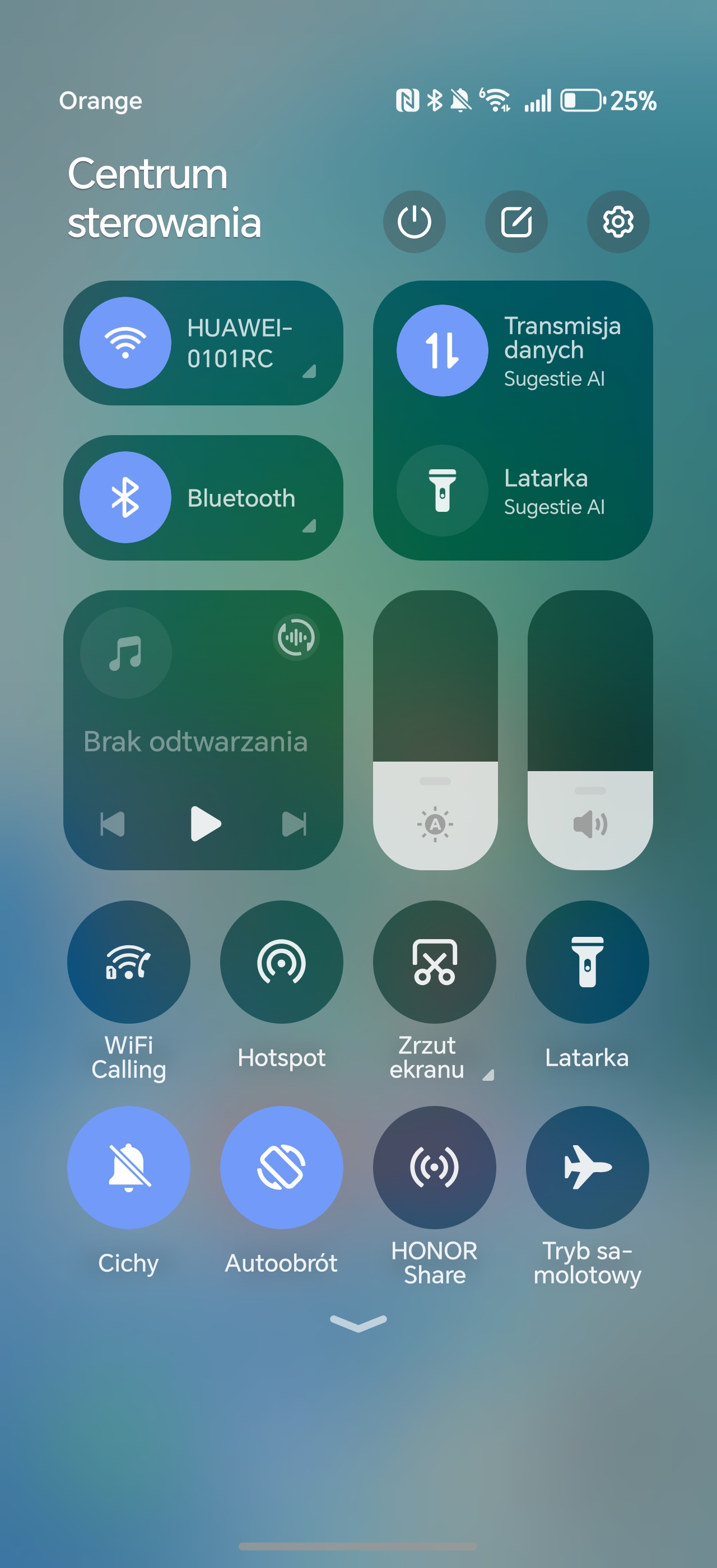Turn on Hotspot
The image size is (717, 1568).
coord(281,962)
